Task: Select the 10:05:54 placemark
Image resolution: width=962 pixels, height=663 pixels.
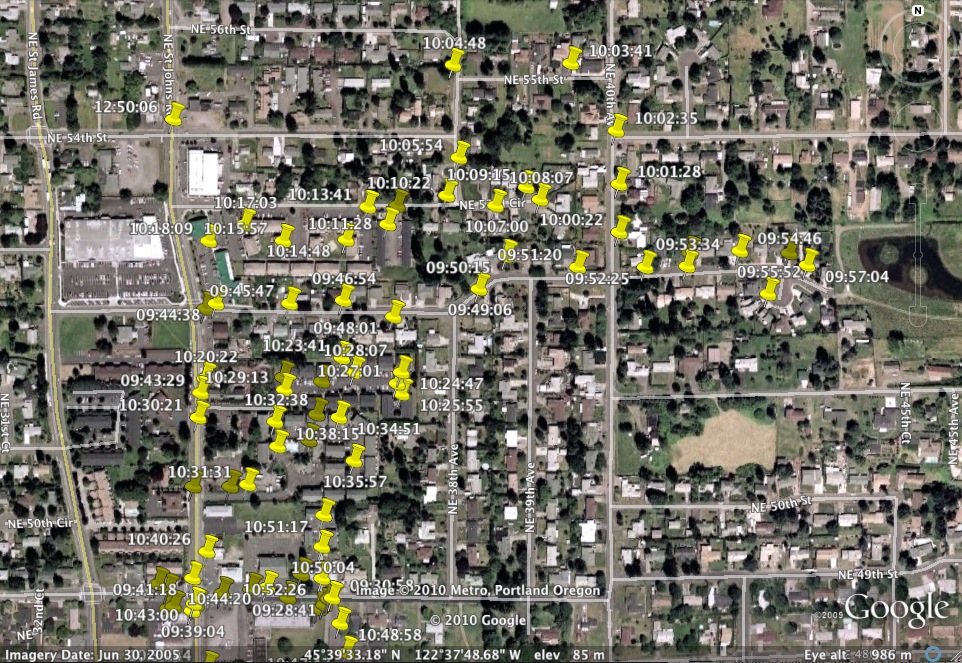Action: tap(459, 152)
